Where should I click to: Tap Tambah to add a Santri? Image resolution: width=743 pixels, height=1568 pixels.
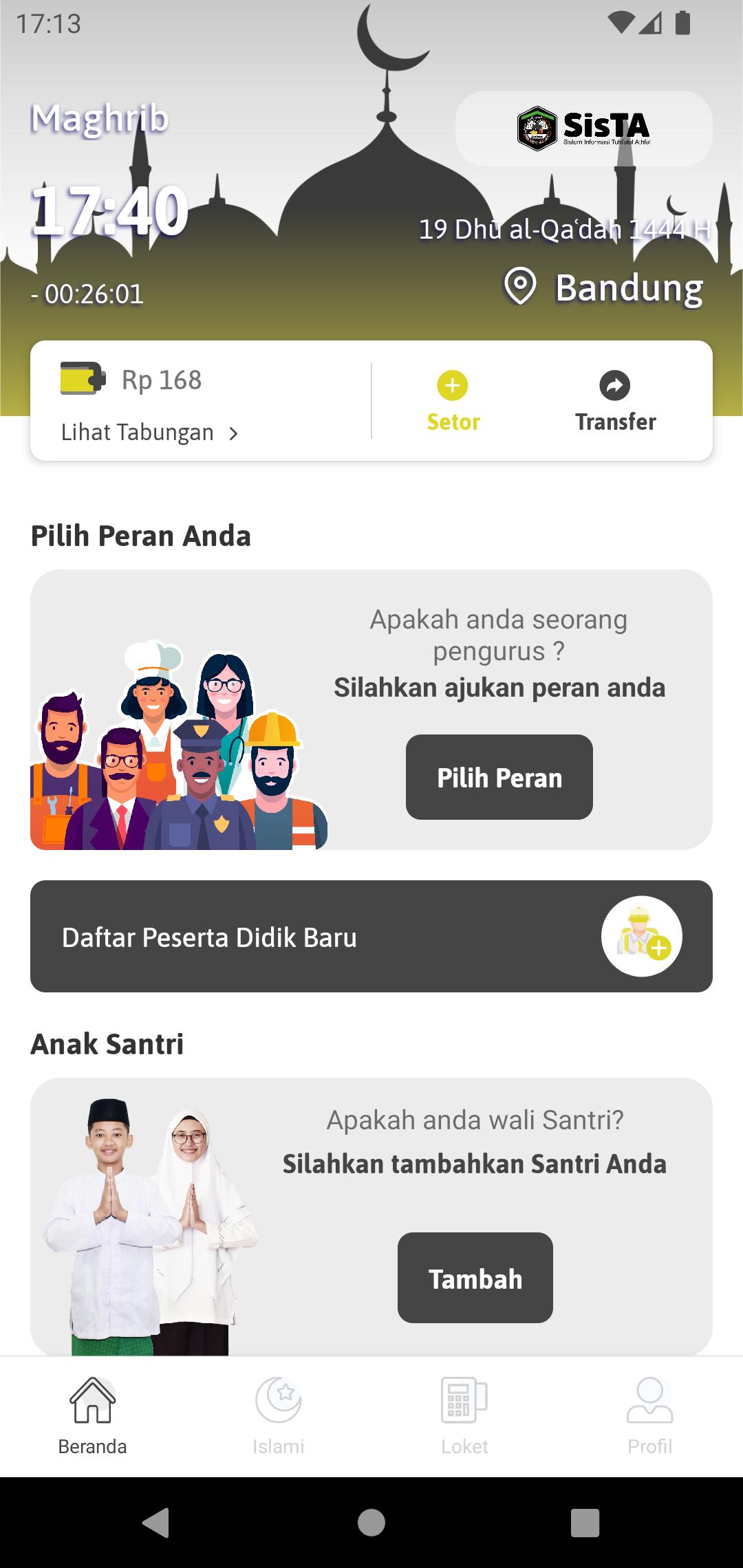475,1278
